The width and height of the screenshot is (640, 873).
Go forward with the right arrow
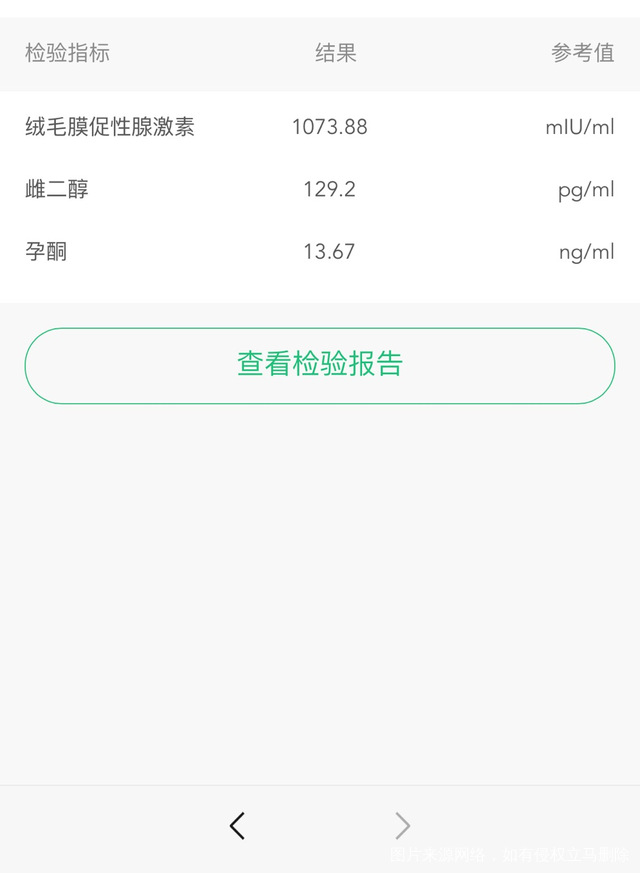(402, 825)
